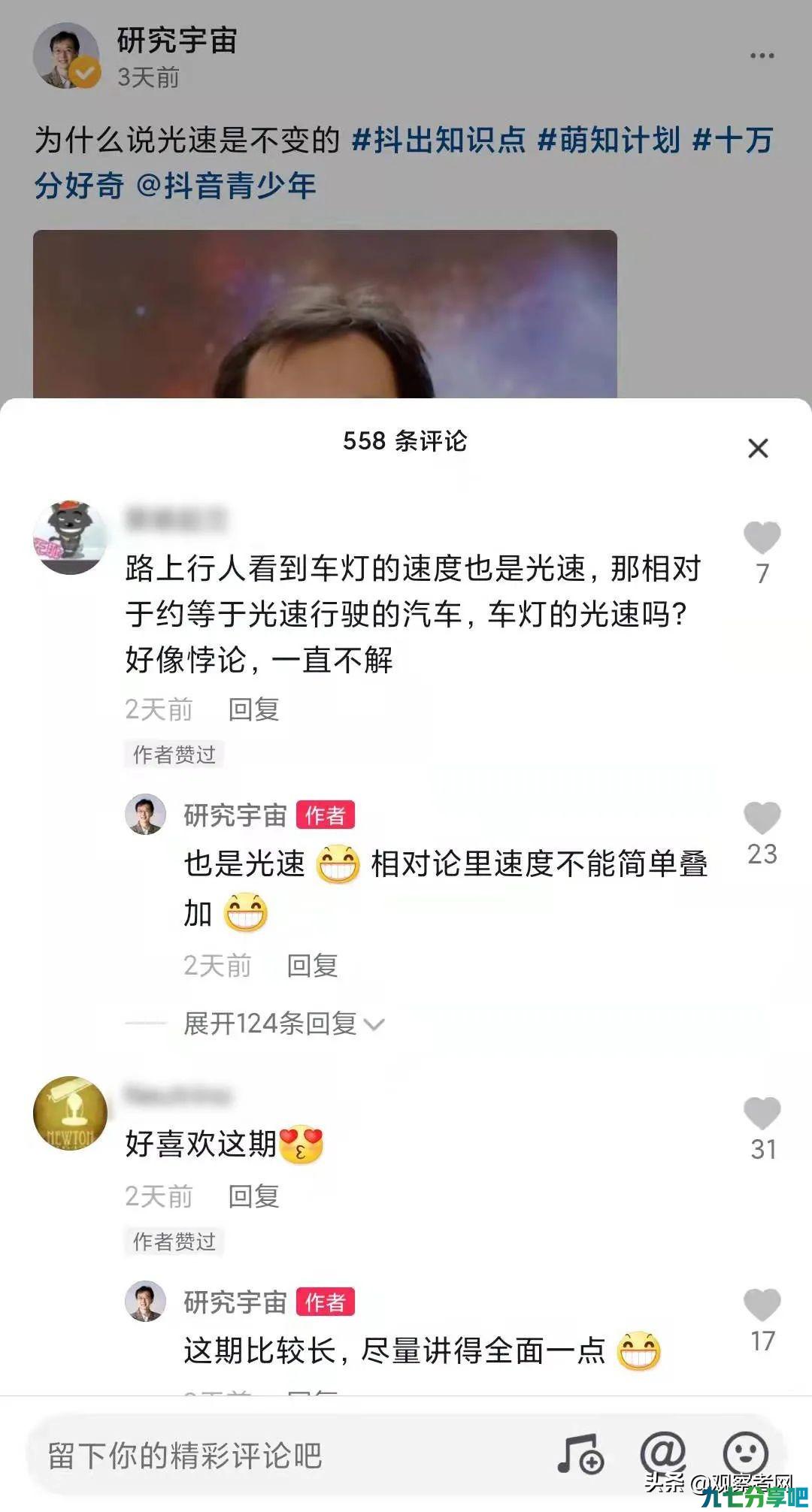Reply to the comment 路上行人看到车灯
The width and height of the screenshot is (812, 1512).
pyautogui.click(x=254, y=709)
